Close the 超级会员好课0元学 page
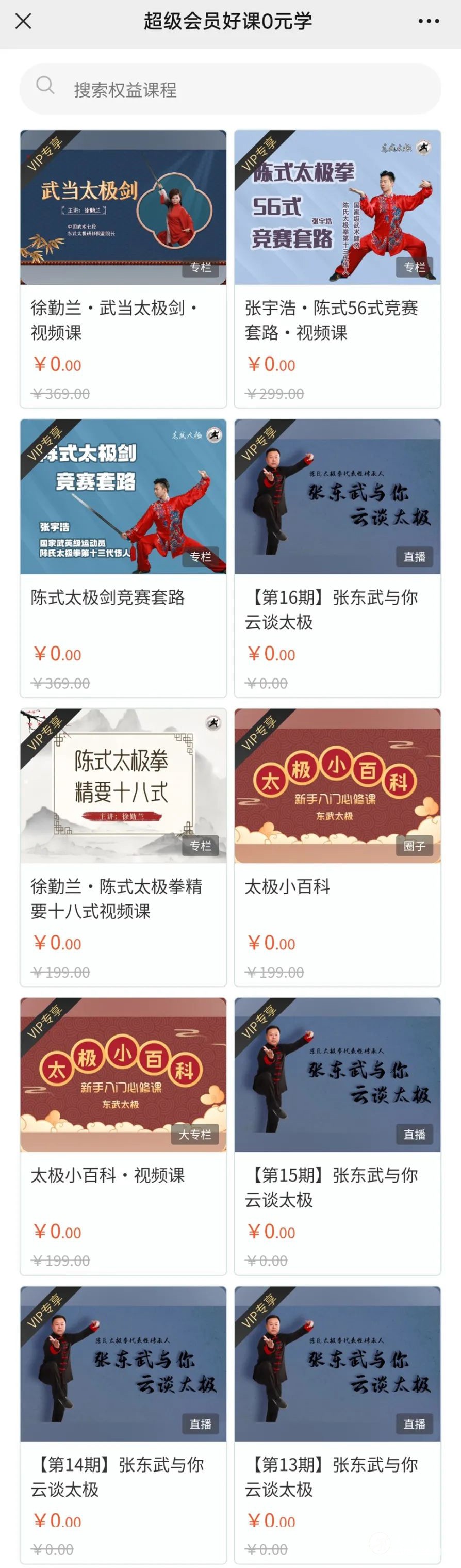Viewport: 461px width, 1568px height. 23,21
